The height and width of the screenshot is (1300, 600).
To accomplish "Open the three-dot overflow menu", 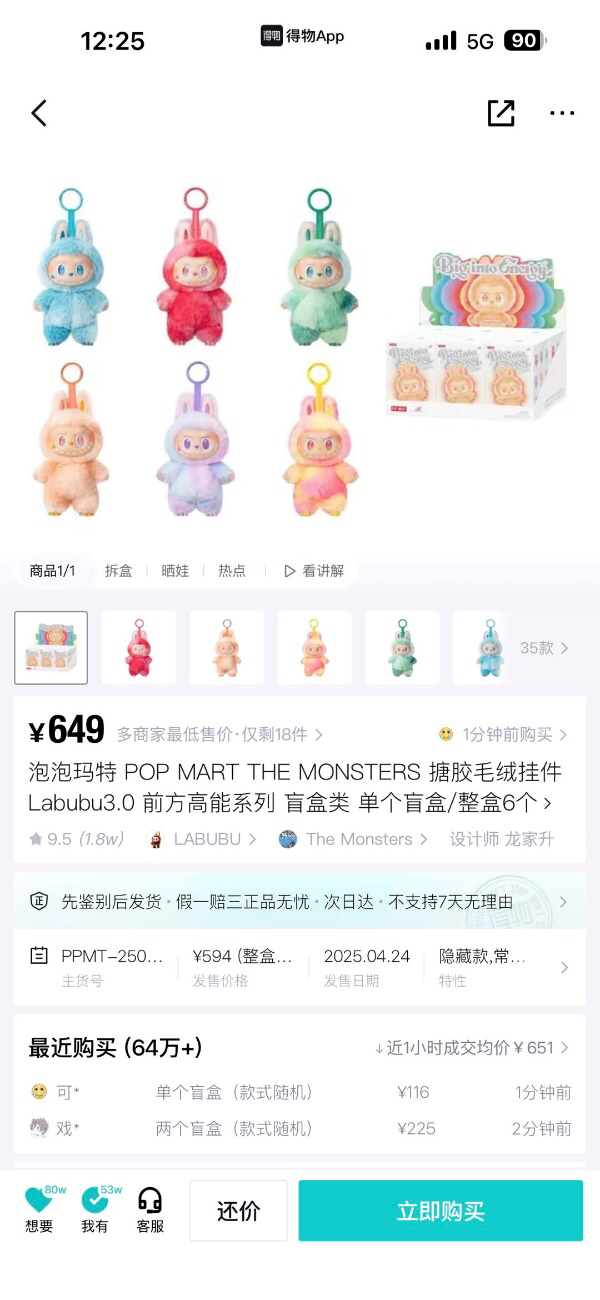I will pos(562,113).
